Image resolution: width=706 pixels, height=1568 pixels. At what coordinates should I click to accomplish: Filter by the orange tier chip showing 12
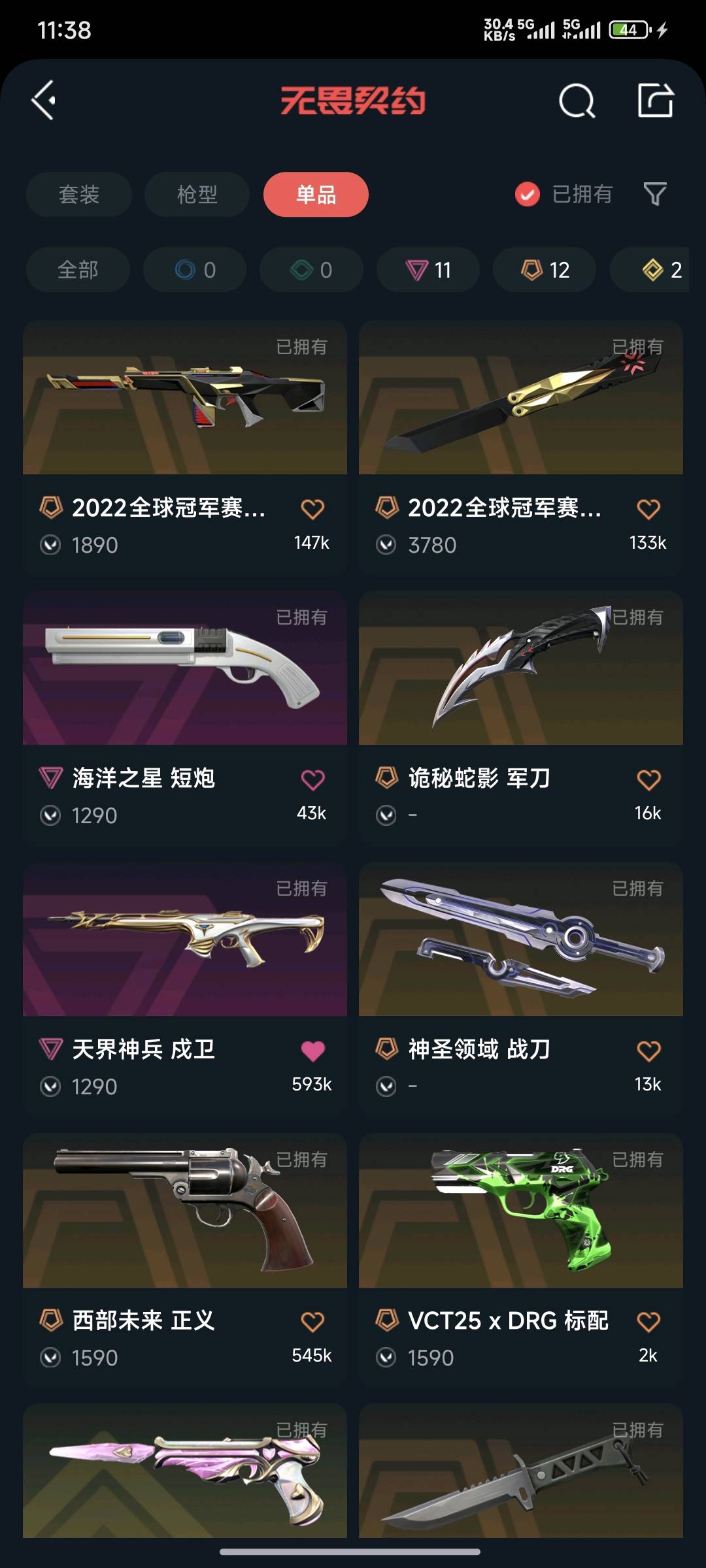coord(545,270)
